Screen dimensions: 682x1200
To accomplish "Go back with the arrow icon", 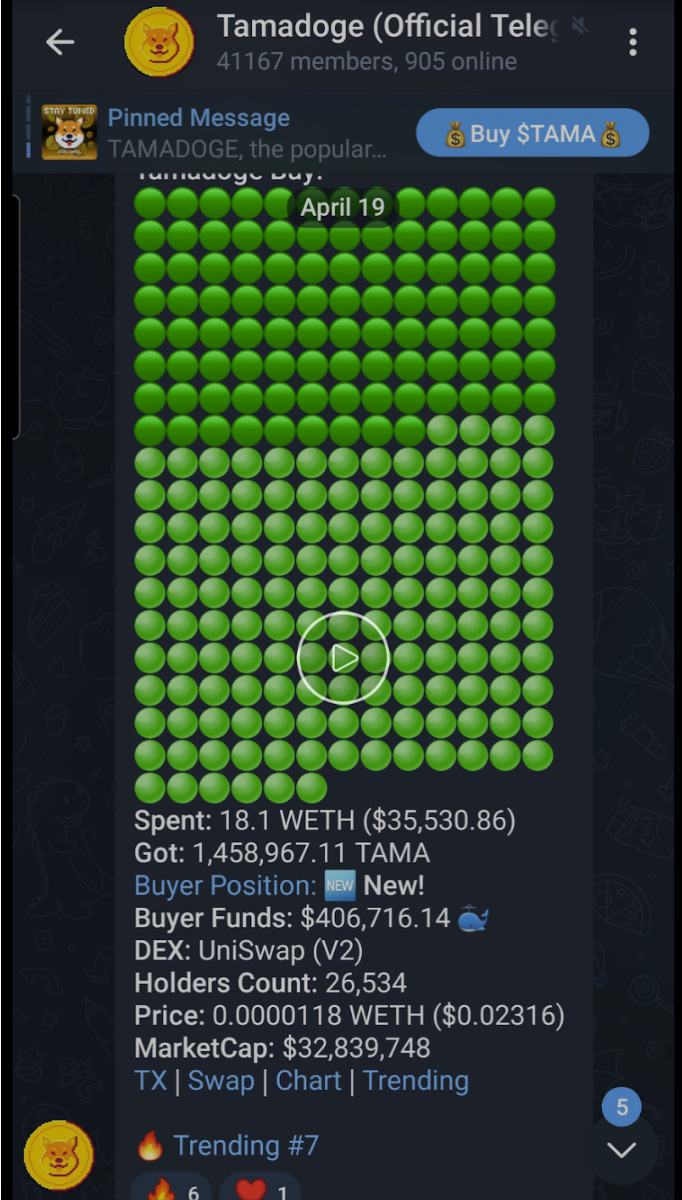I will (x=60, y=42).
